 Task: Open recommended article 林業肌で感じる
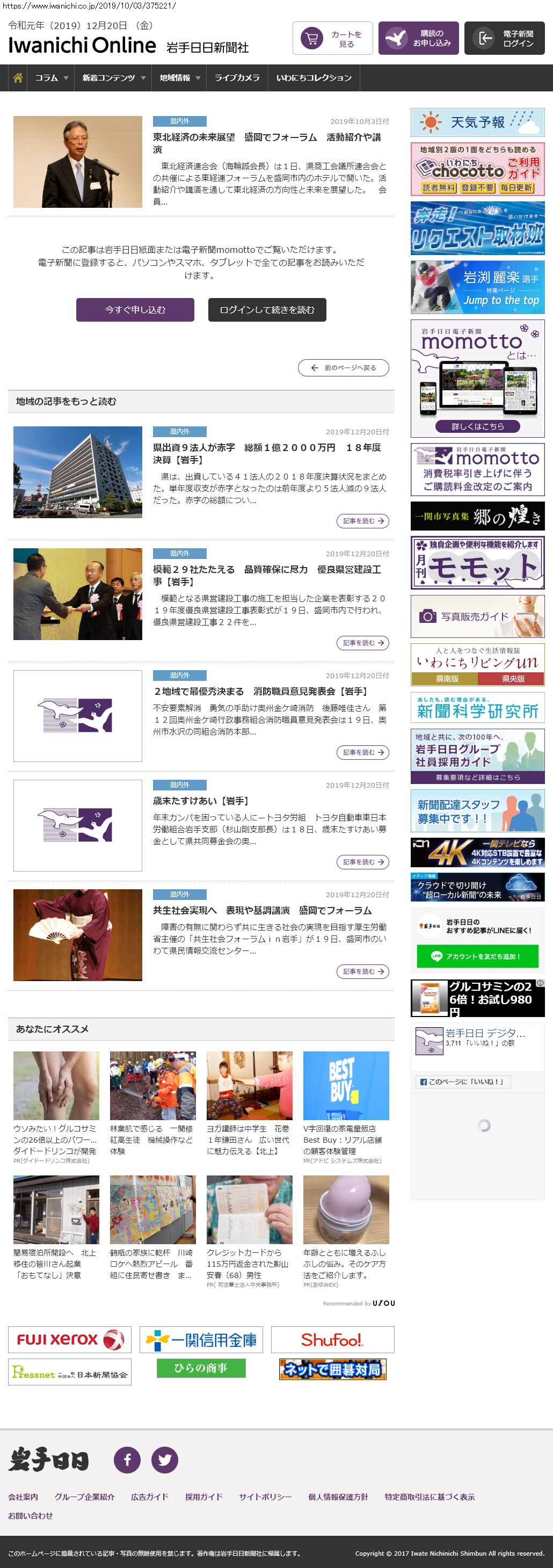[152, 1139]
